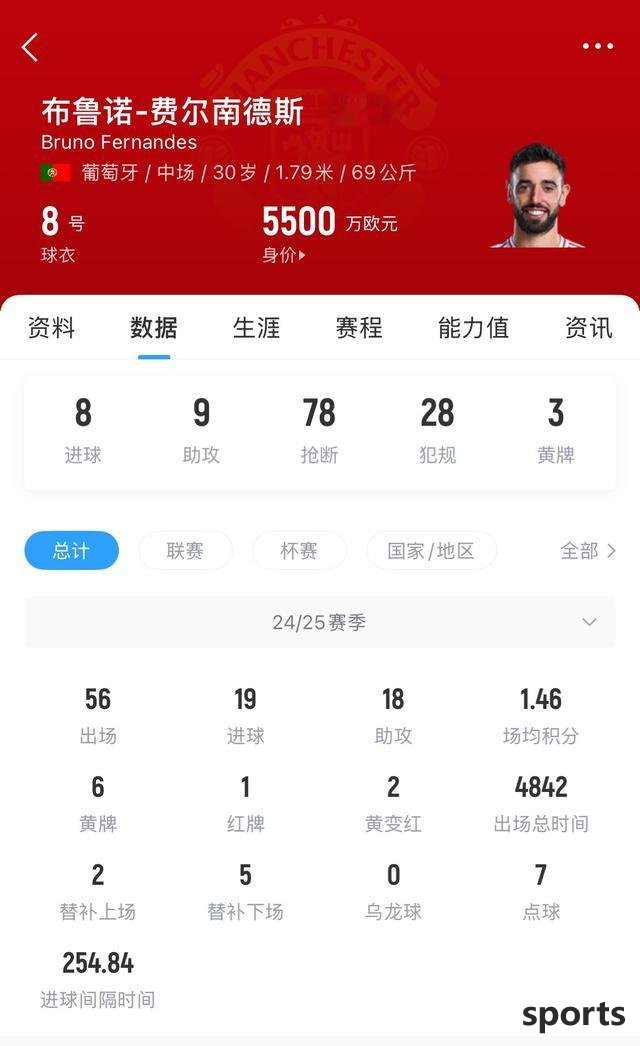Filter stats by 杯赛

299,551
